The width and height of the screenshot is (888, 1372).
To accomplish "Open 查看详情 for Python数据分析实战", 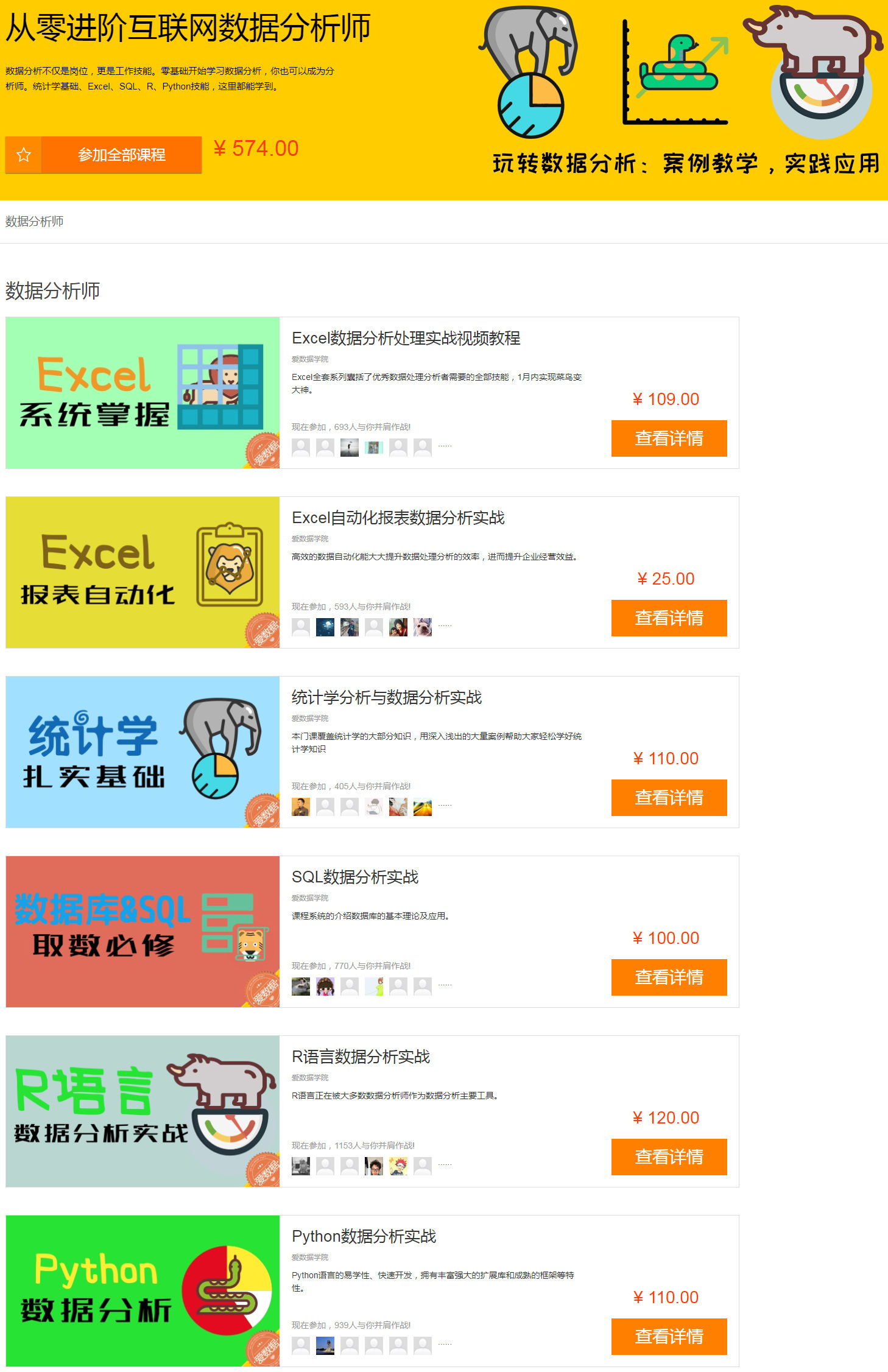I will 669,1336.
